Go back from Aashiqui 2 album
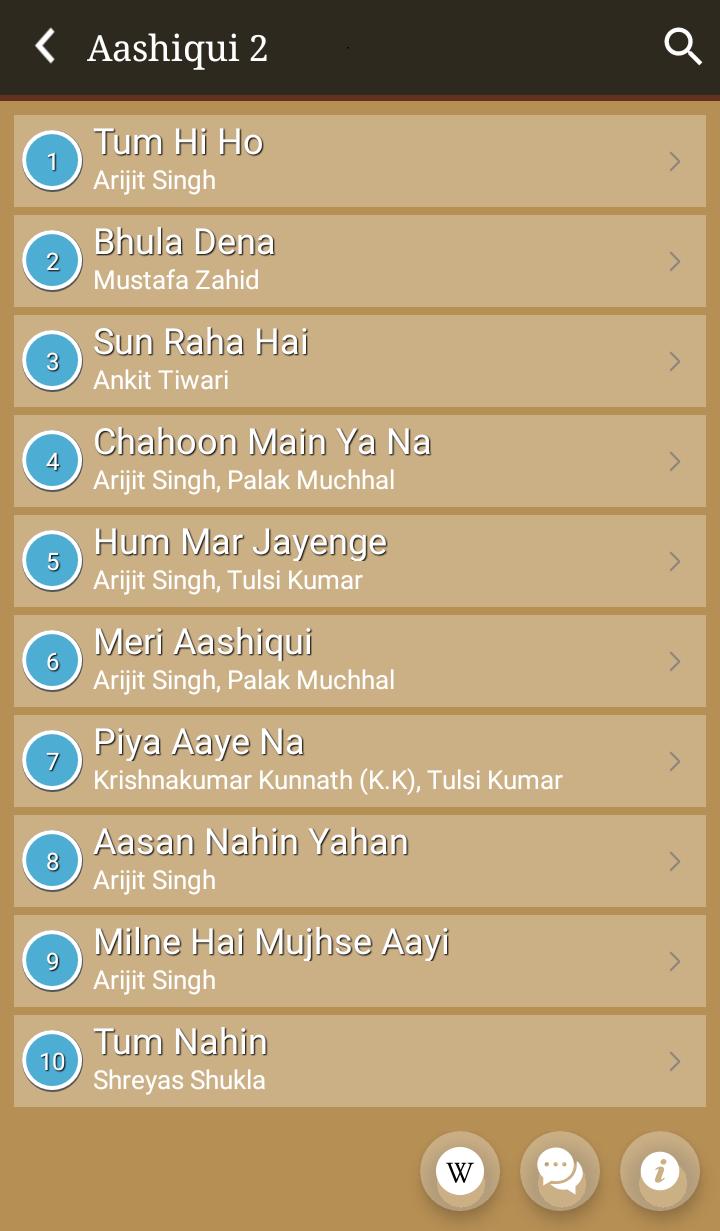 click(45, 47)
